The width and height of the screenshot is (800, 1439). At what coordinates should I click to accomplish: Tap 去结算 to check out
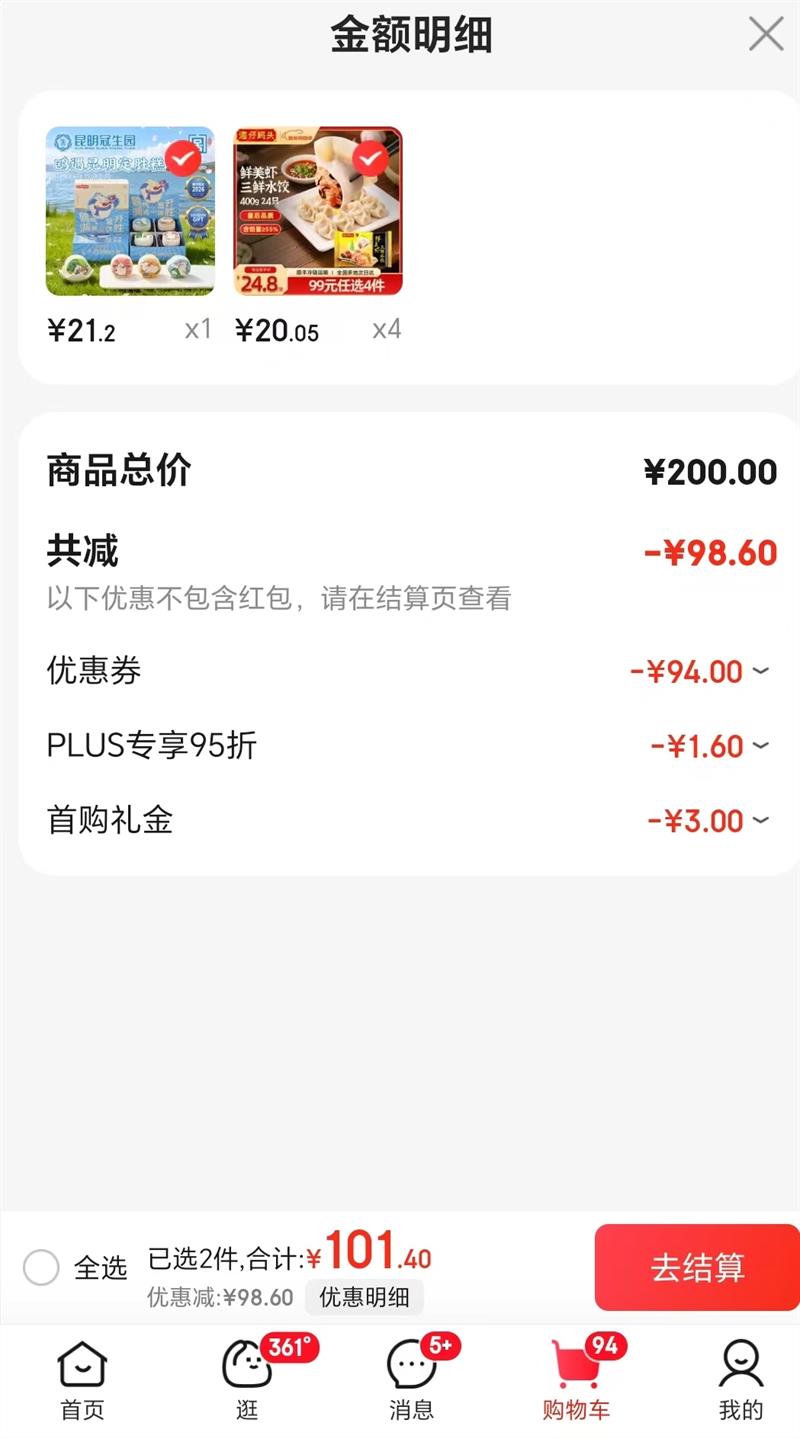[x=697, y=1267]
